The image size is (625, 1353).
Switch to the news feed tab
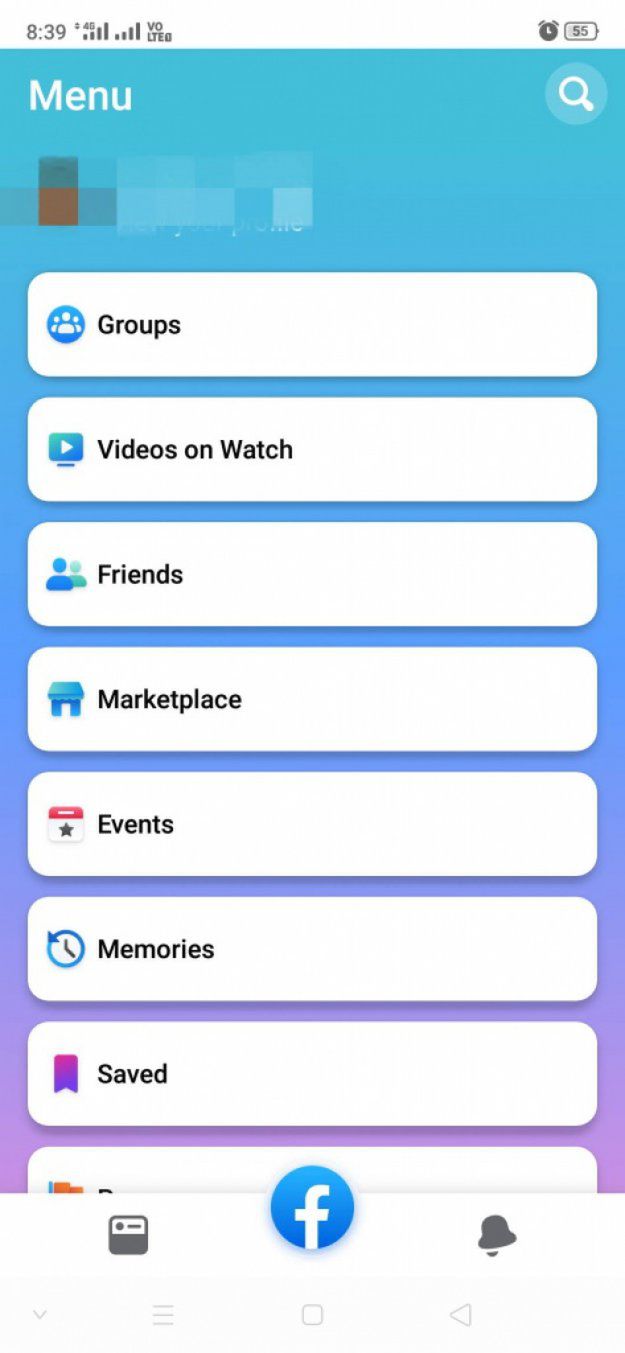pyautogui.click(x=128, y=1235)
